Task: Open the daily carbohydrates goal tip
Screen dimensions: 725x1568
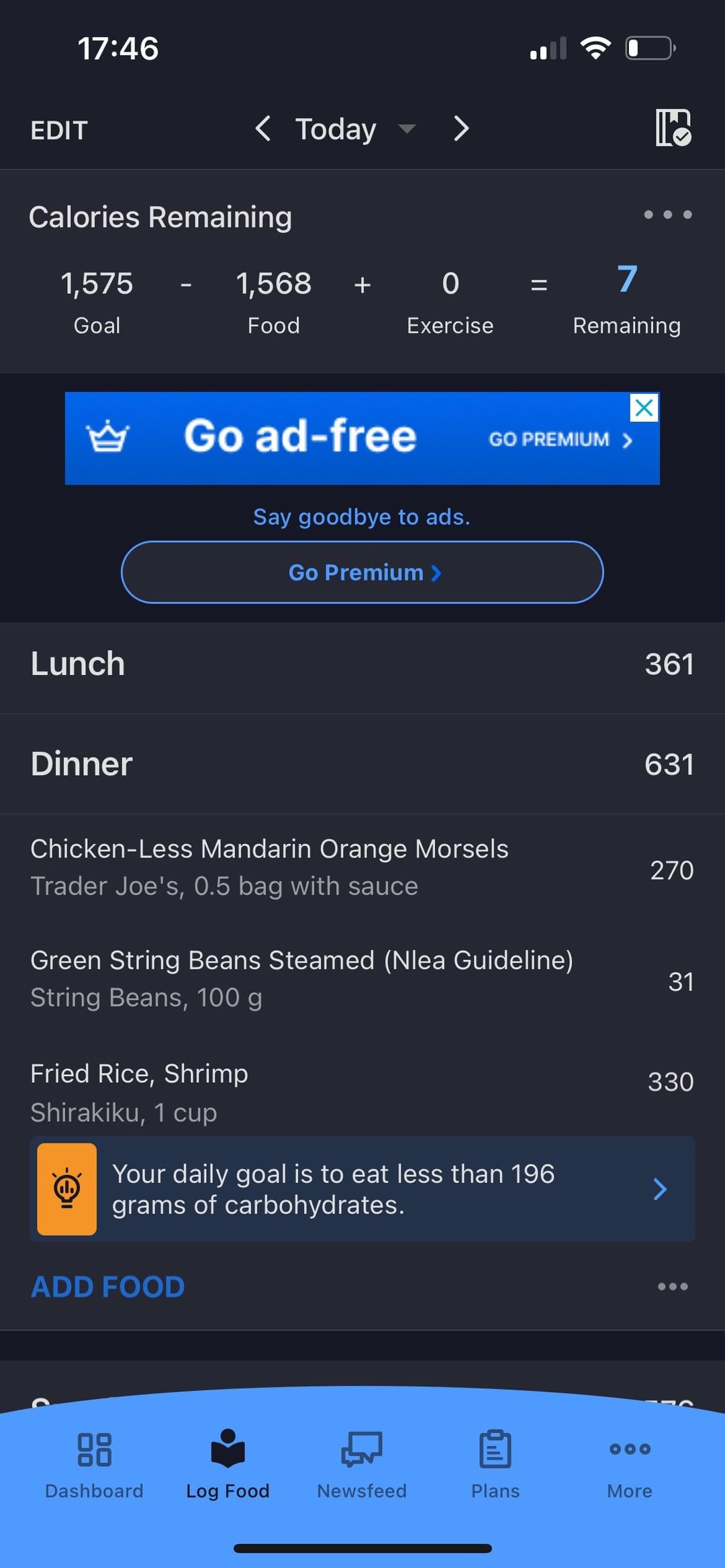Action: coord(362,1189)
